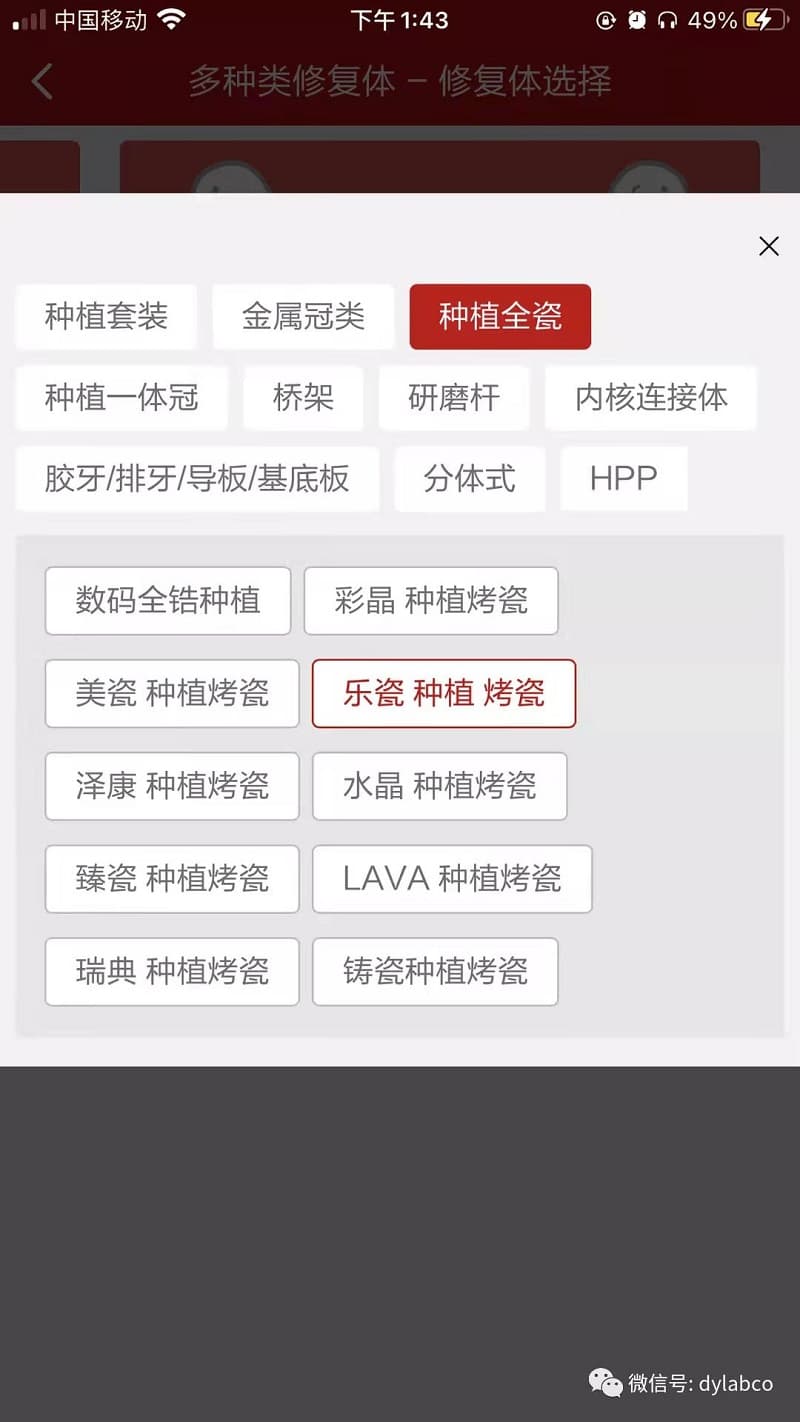Open 胶牙/排牙/导板/基底板 category
Screen dimensions: 800x1422
197,478
